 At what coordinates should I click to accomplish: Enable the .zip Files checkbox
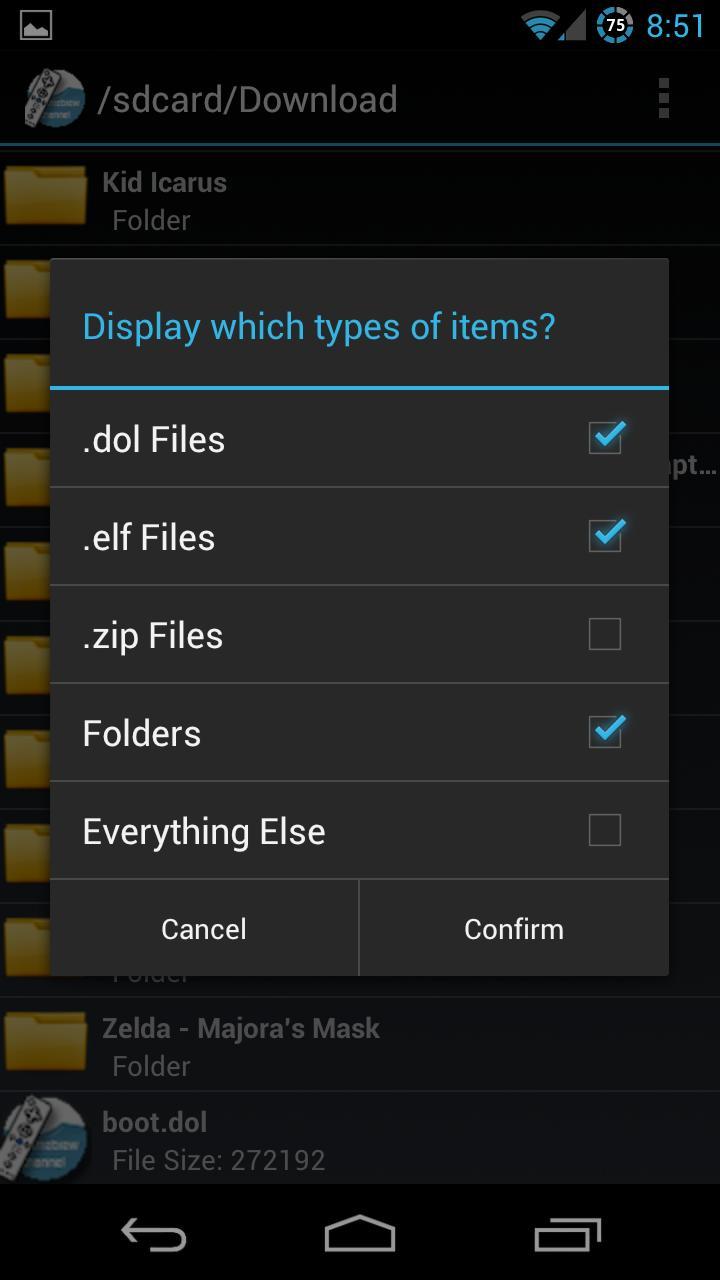pos(605,634)
